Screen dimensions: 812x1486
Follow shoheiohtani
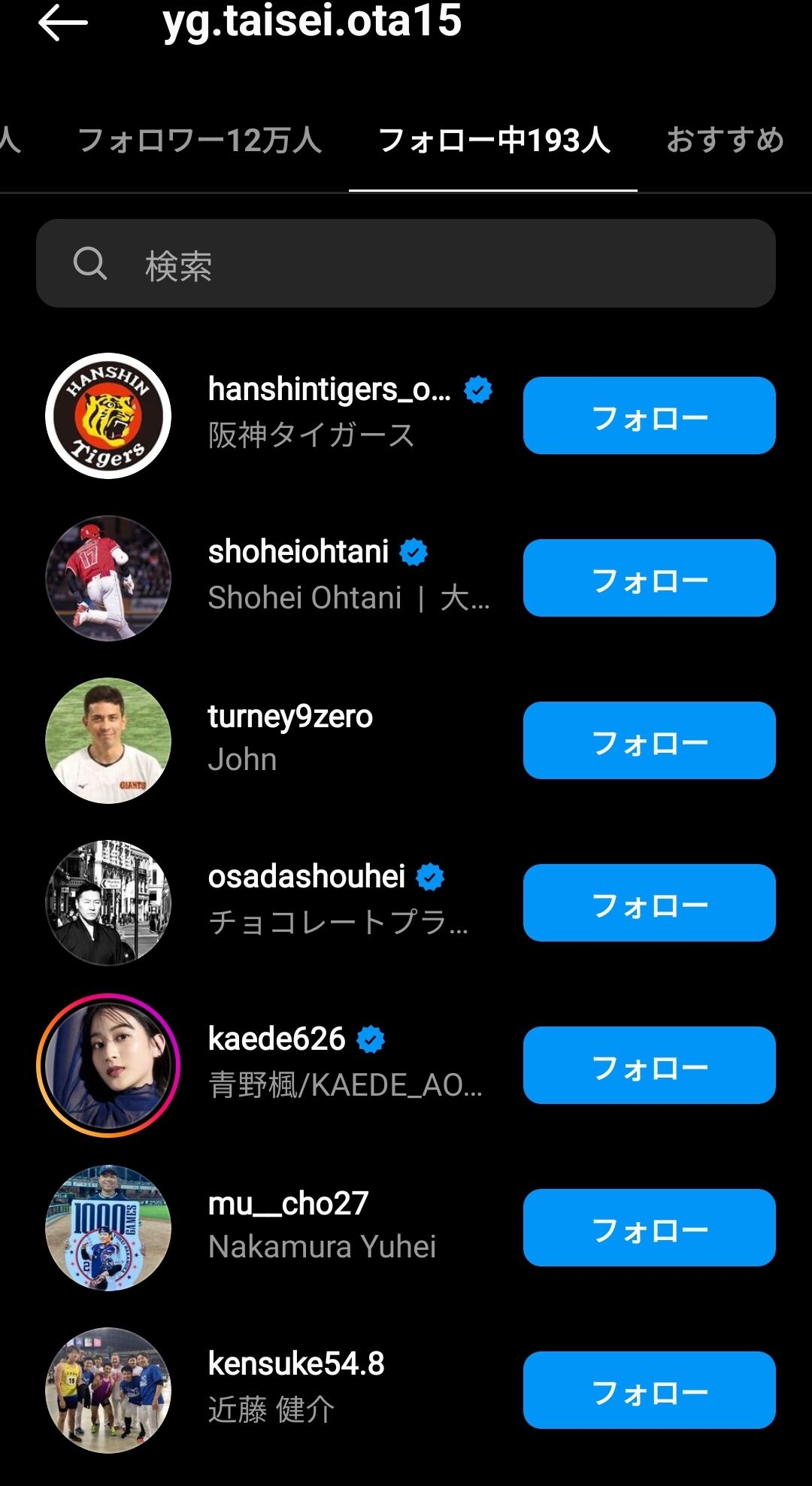coord(649,578)
